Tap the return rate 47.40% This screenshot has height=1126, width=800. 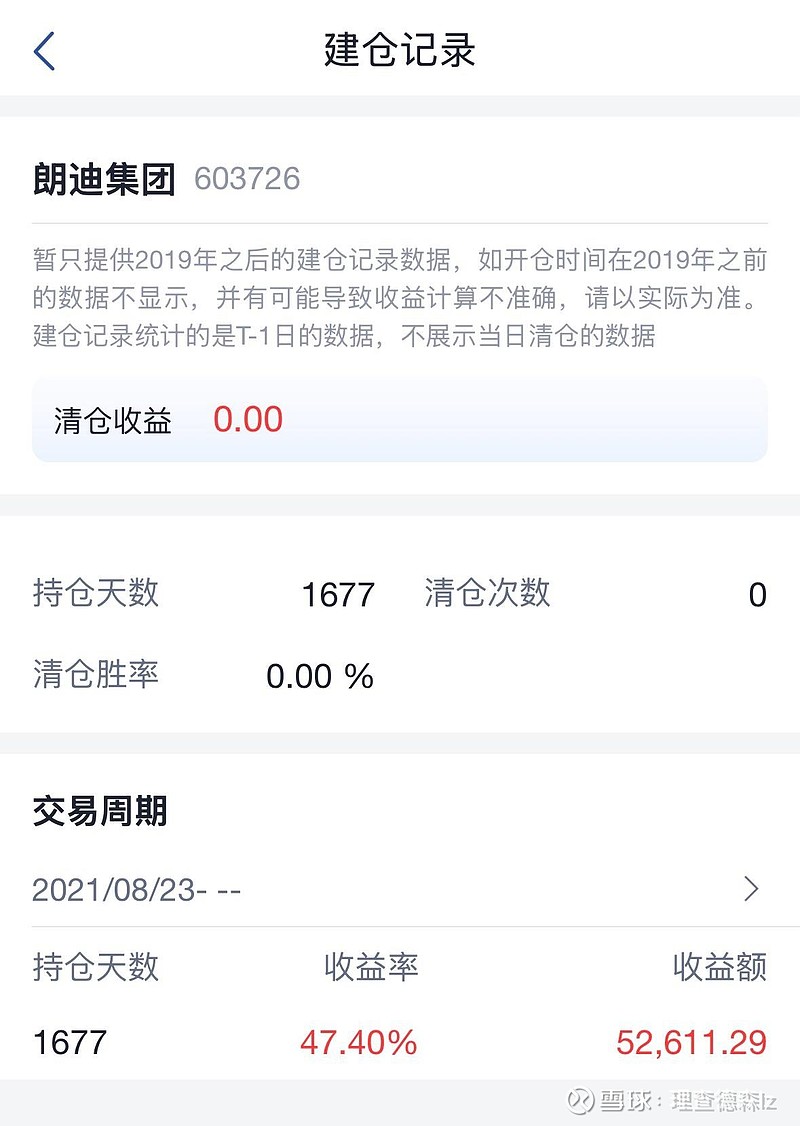click(x=361, y=1042)
